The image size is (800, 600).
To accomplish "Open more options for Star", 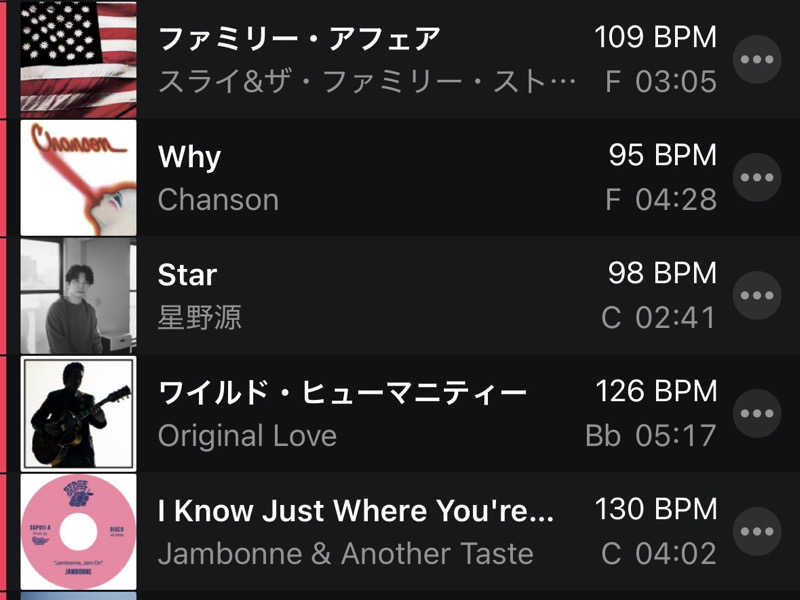I will (757, 296).
